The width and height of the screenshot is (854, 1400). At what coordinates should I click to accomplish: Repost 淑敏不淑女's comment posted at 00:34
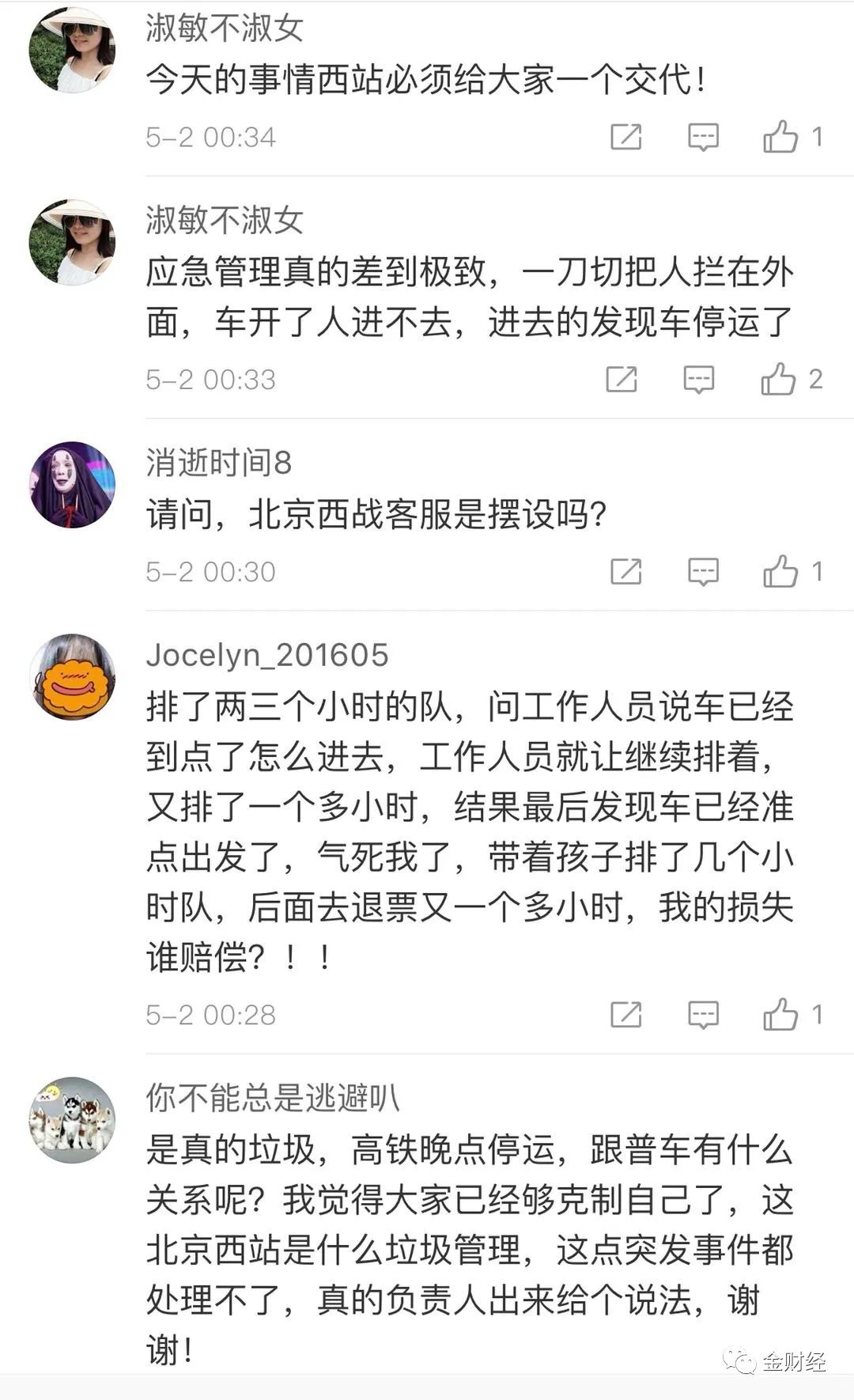pos(625,138)
